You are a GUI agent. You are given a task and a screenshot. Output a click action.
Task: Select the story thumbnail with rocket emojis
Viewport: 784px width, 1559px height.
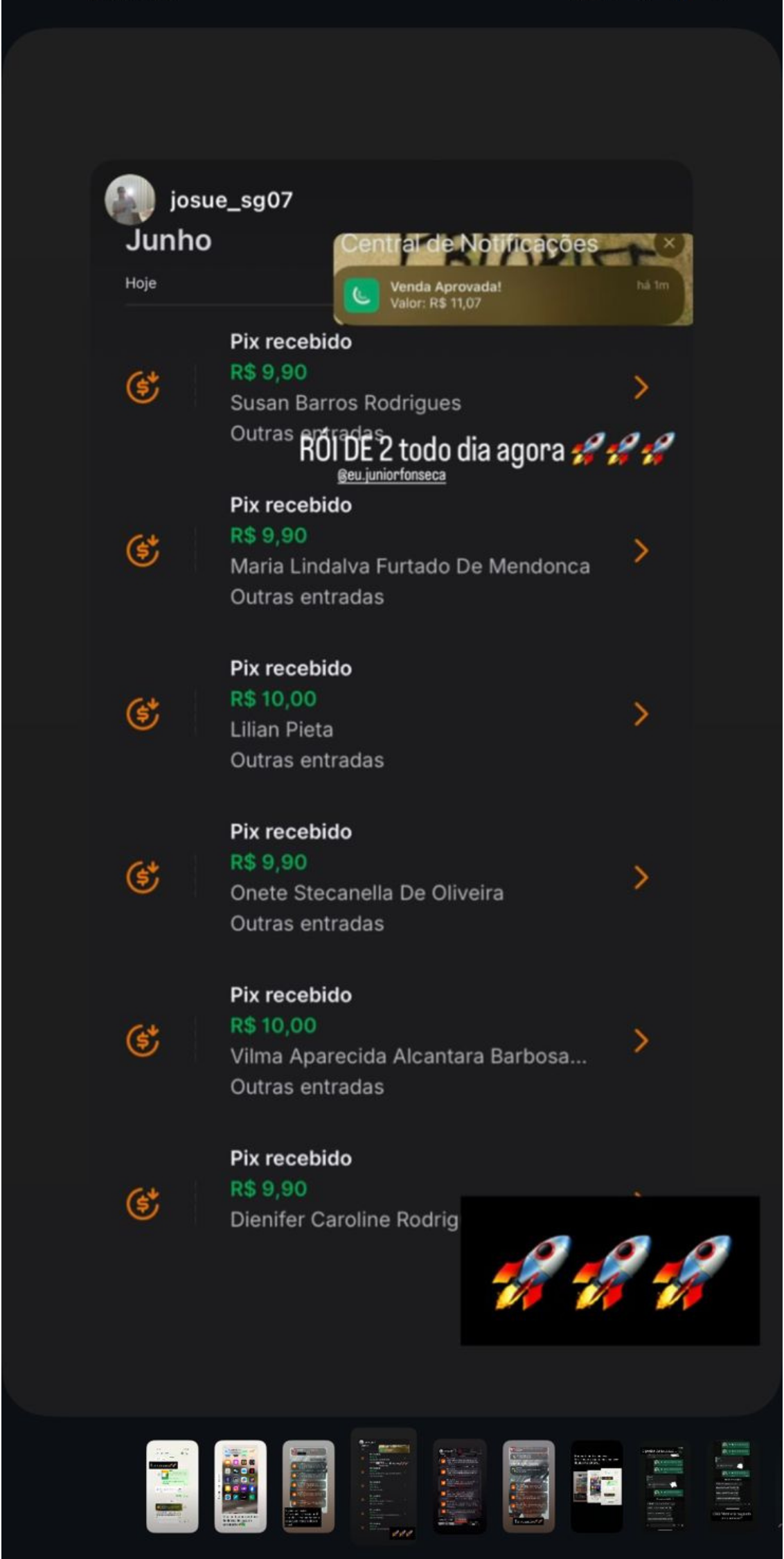[x=384, y=1486]
